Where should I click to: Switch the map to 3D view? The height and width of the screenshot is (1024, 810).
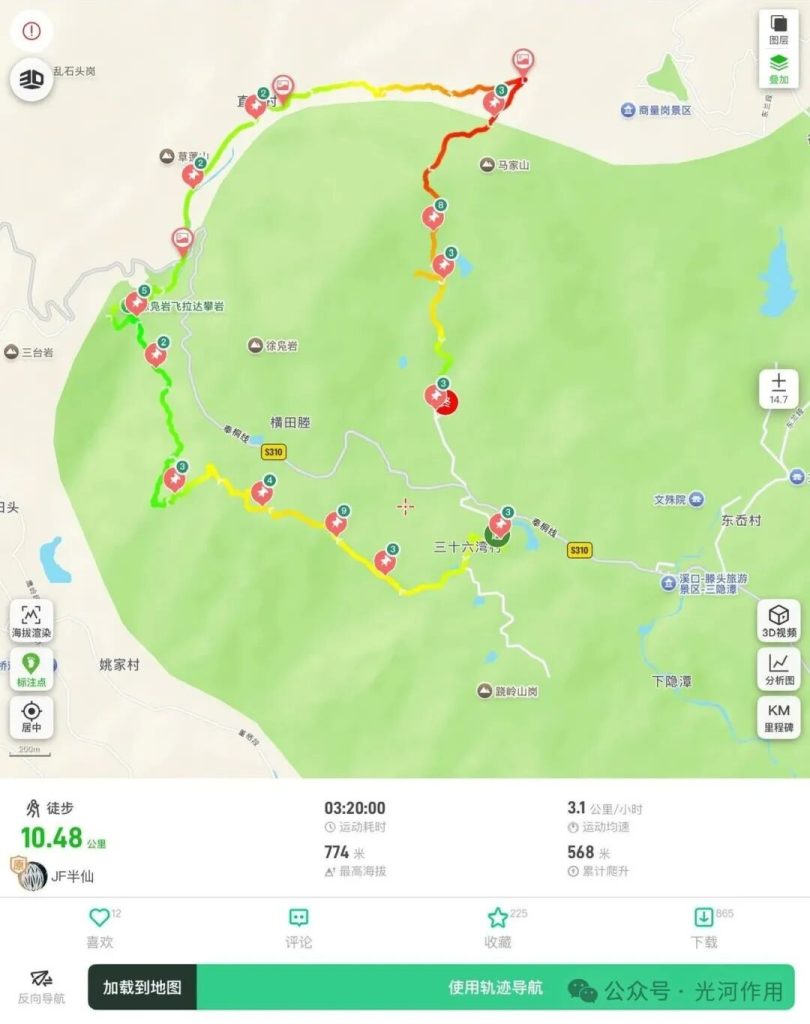click(x=31, y=78)
